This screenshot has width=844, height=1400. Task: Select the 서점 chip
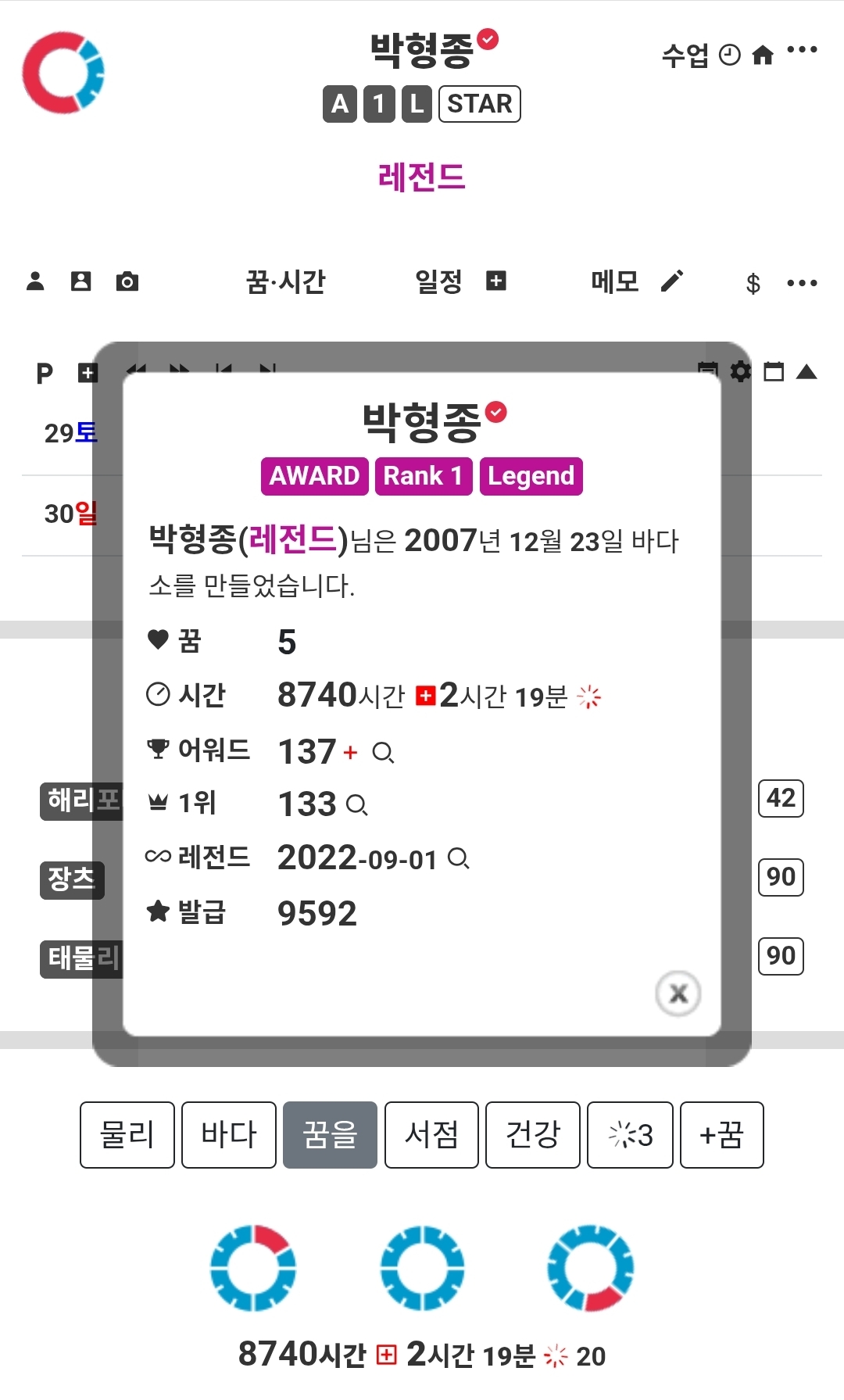(431, 1135)
